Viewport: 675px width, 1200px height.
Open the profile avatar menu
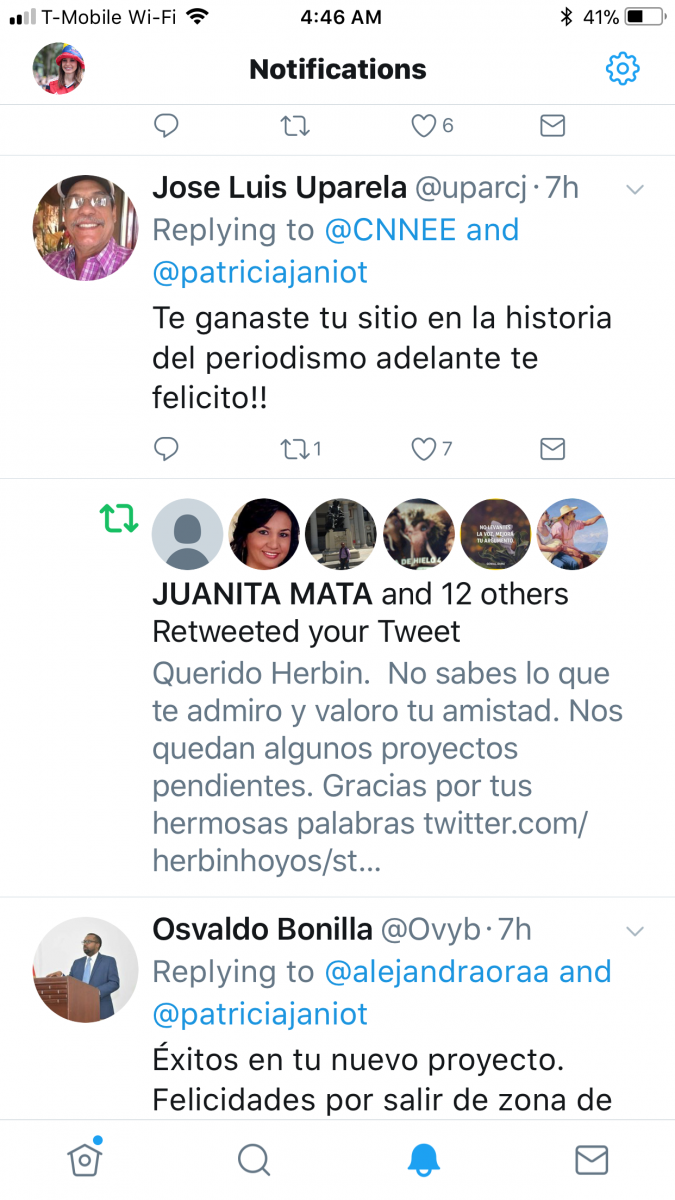(x=59, y=69)
